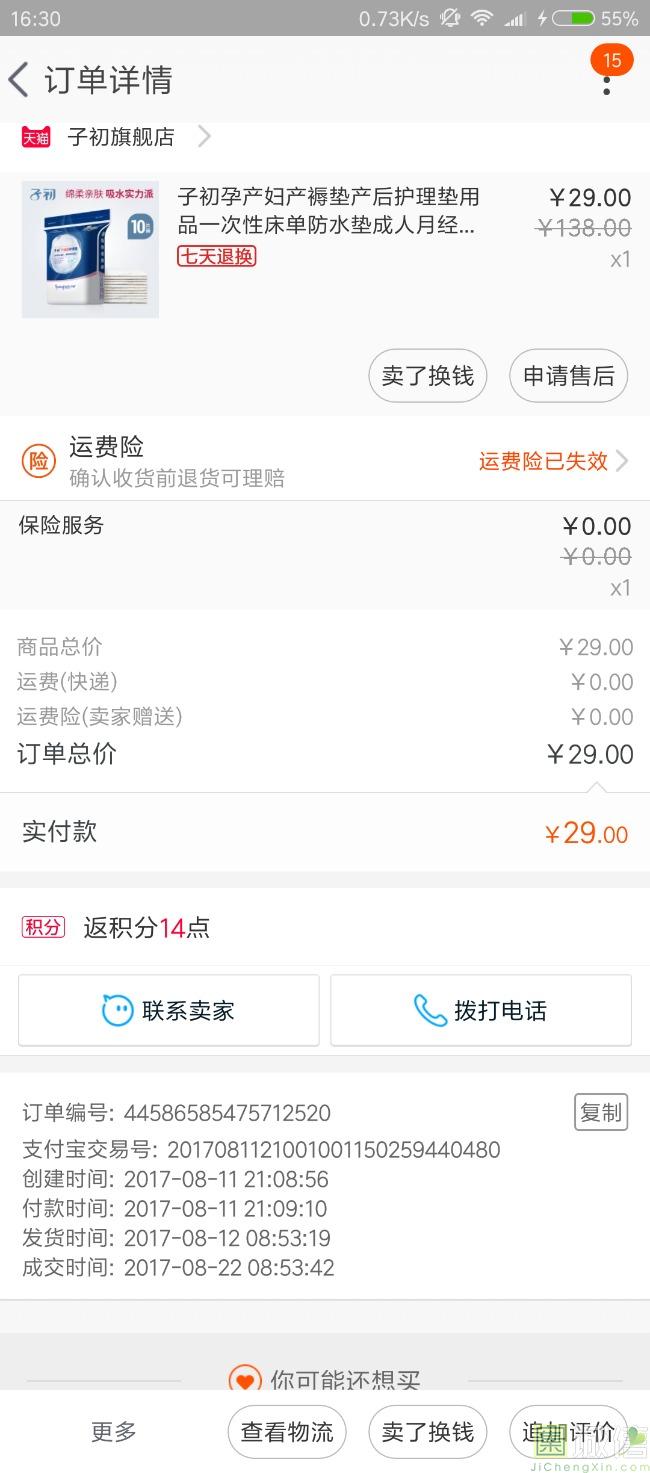Copy the order number with 复制

(601, 1112)
